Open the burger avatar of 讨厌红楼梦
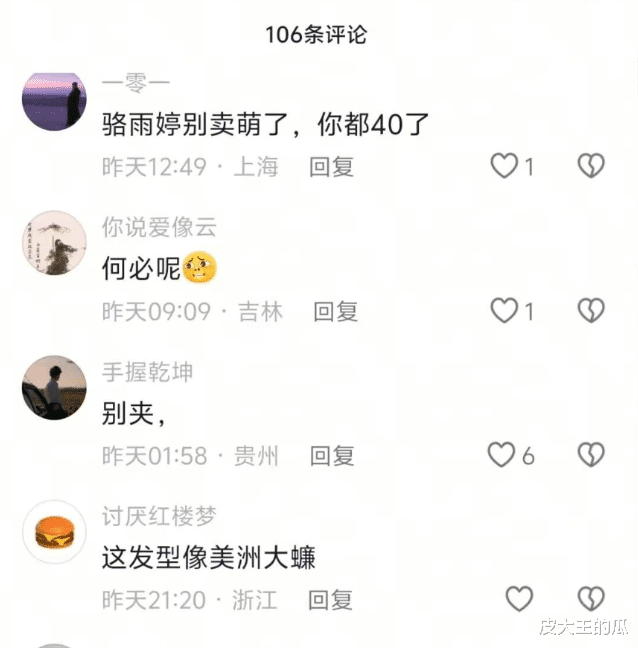The height and width of the screenshot is (648, 638). click(54, 532)
